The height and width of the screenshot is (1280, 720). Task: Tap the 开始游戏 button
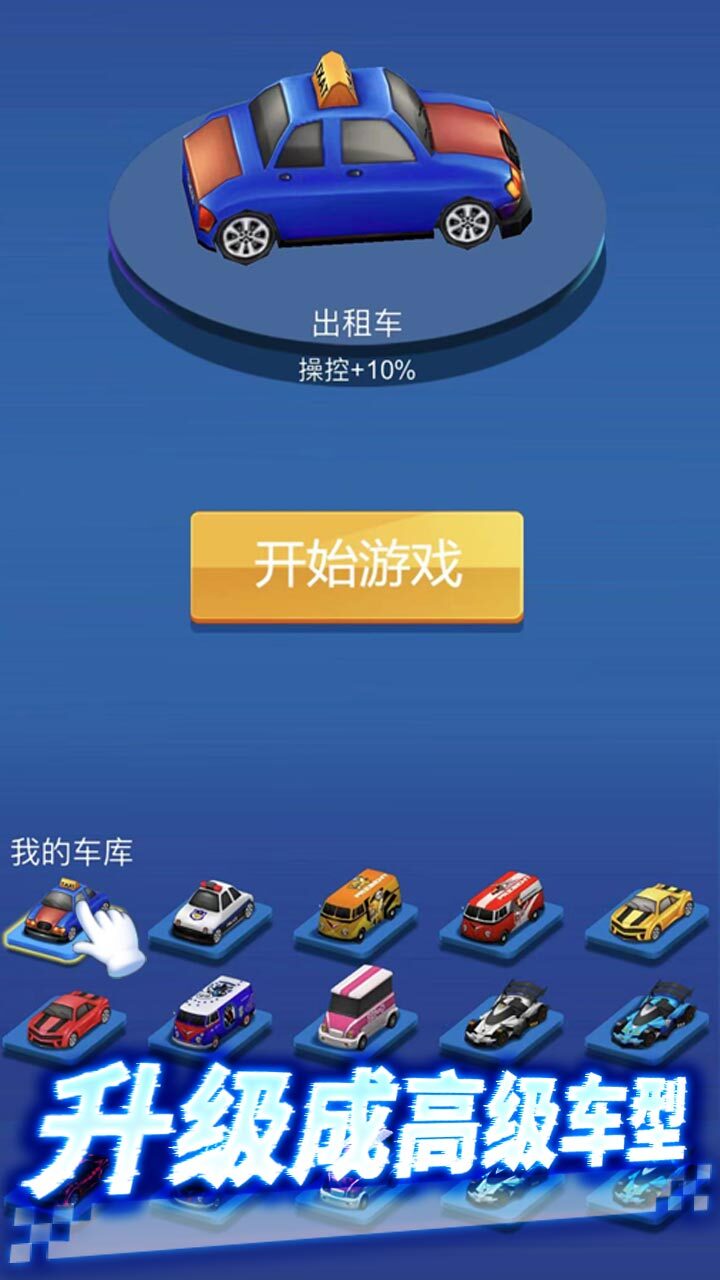tap(360, 562)
